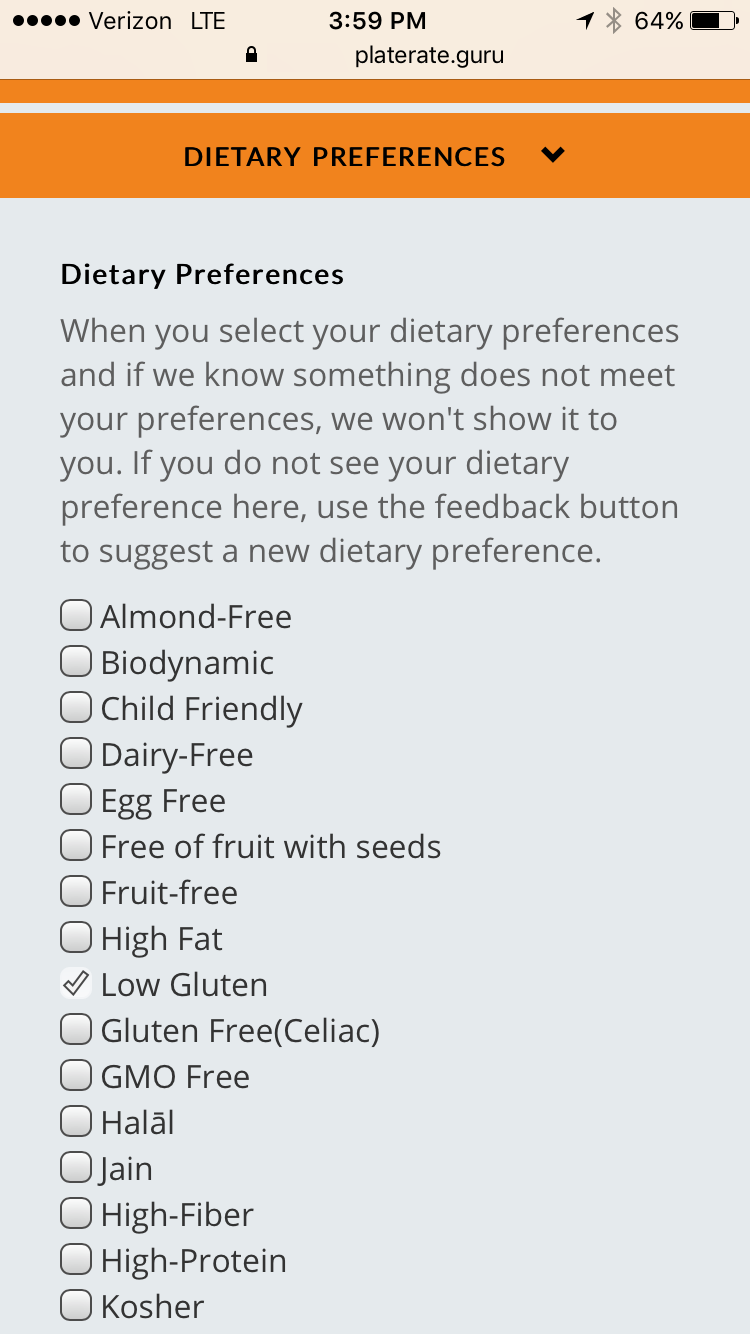Enable the Child Friendly option
The image size is (750, 1334).
[x=76, y=708]
